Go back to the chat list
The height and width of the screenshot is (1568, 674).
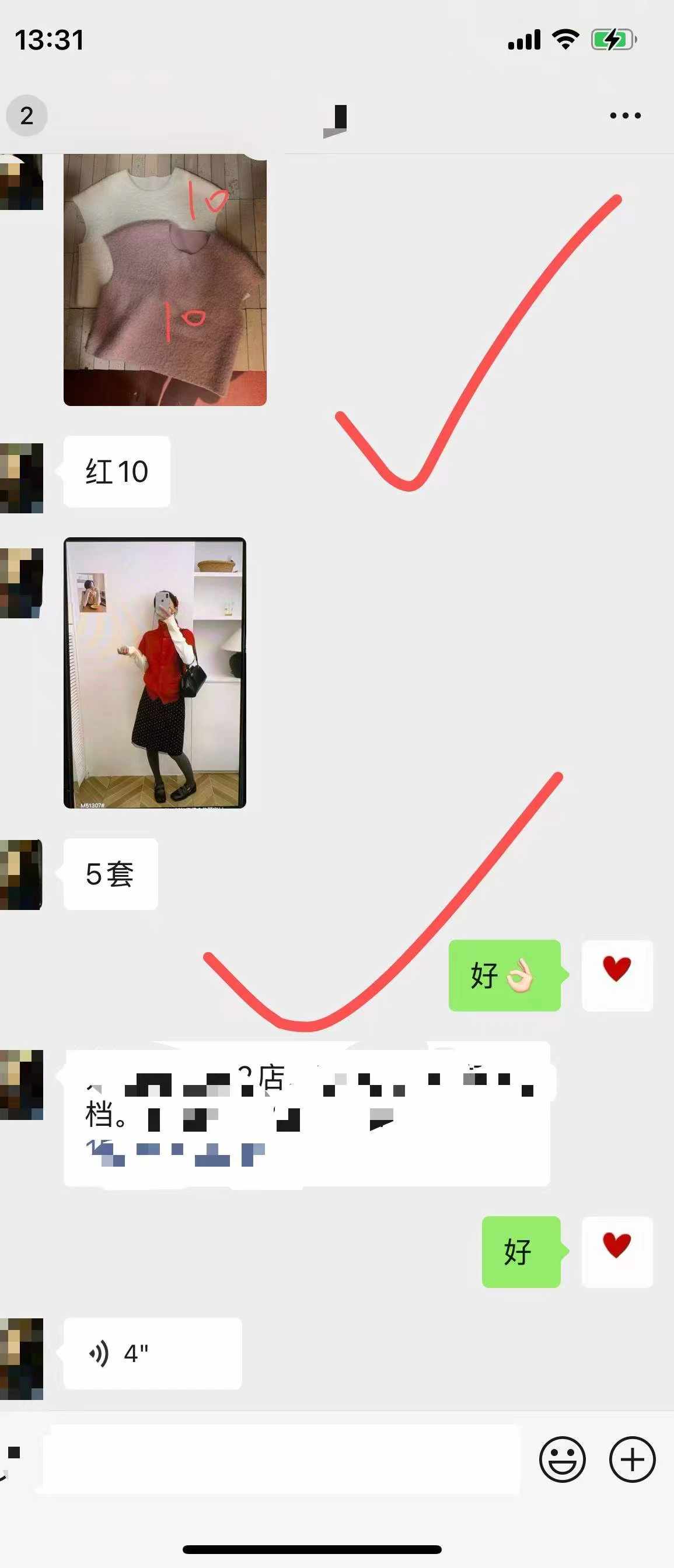click(26, 115)
